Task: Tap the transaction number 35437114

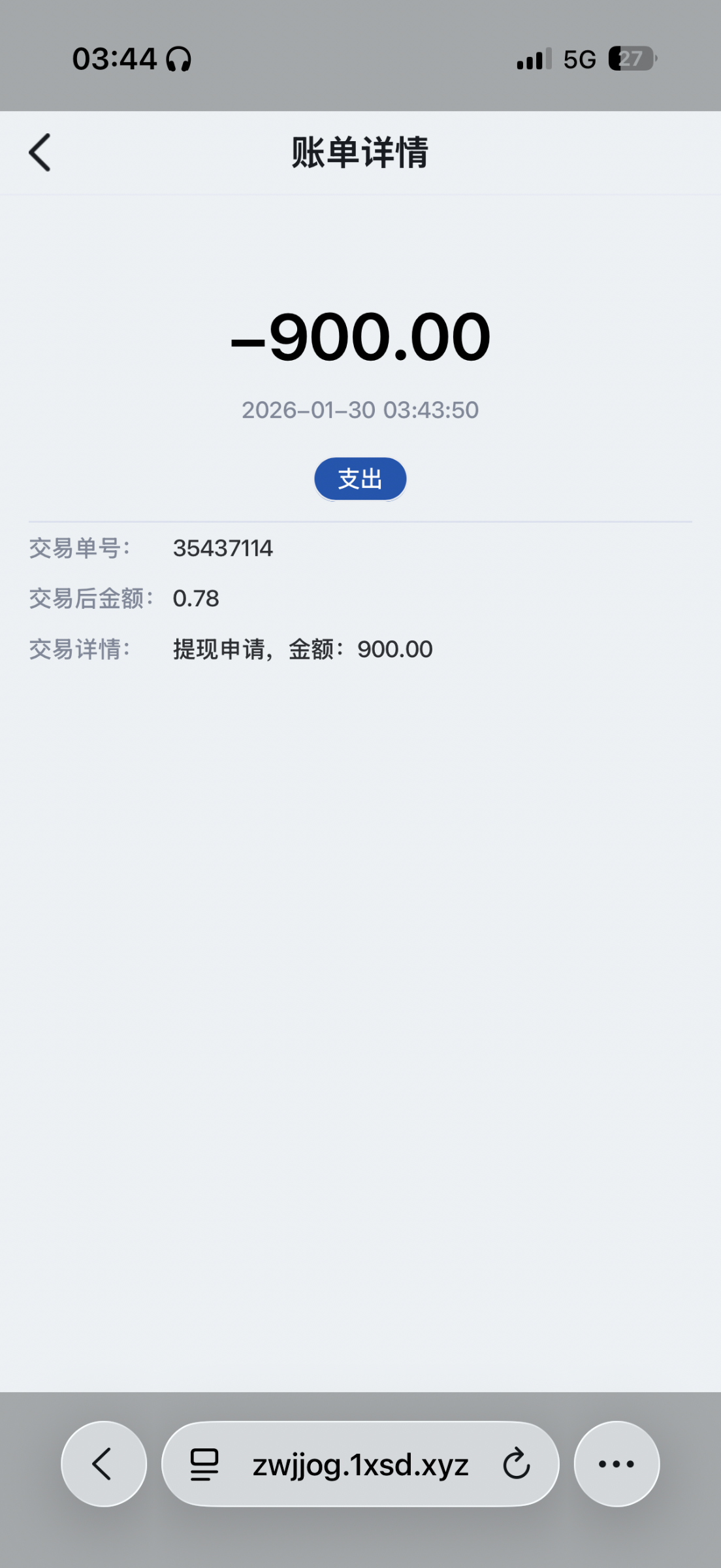Action: pyautogui.click(x=223, y=548)
